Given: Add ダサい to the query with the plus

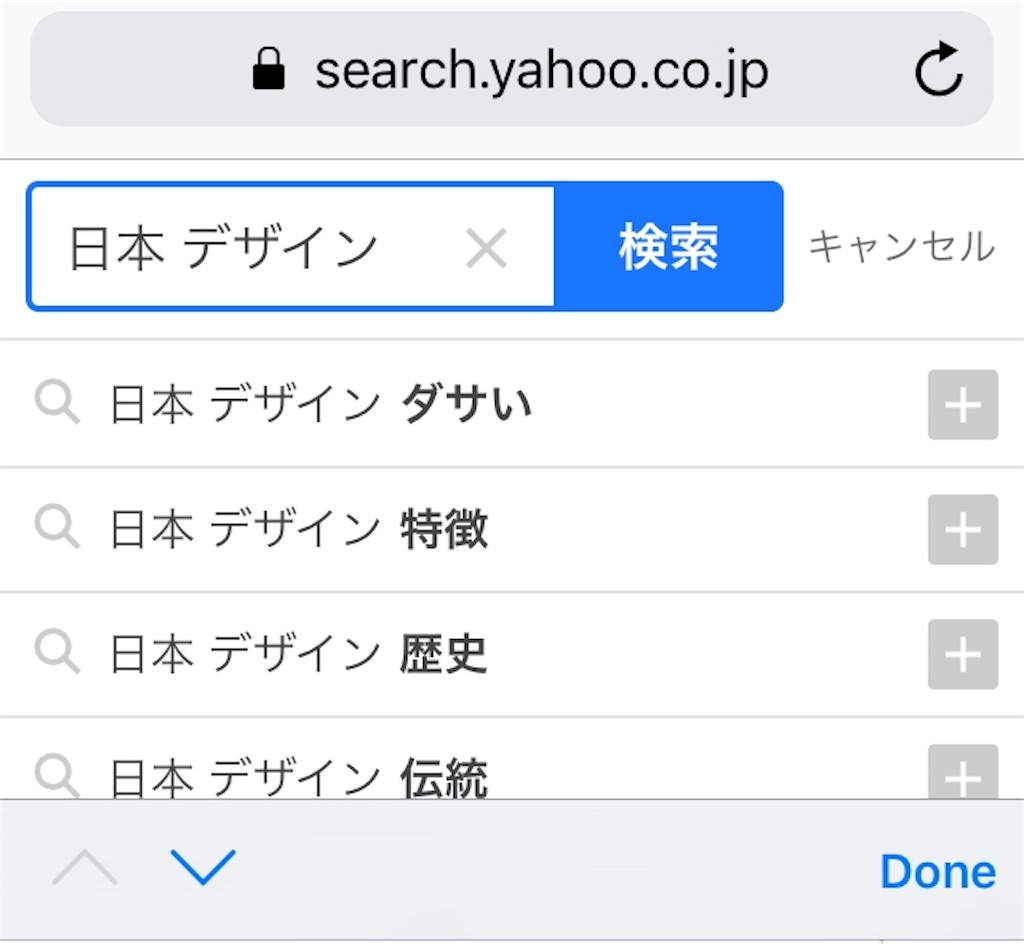Looking at the screenshot, I should point(962,405).
